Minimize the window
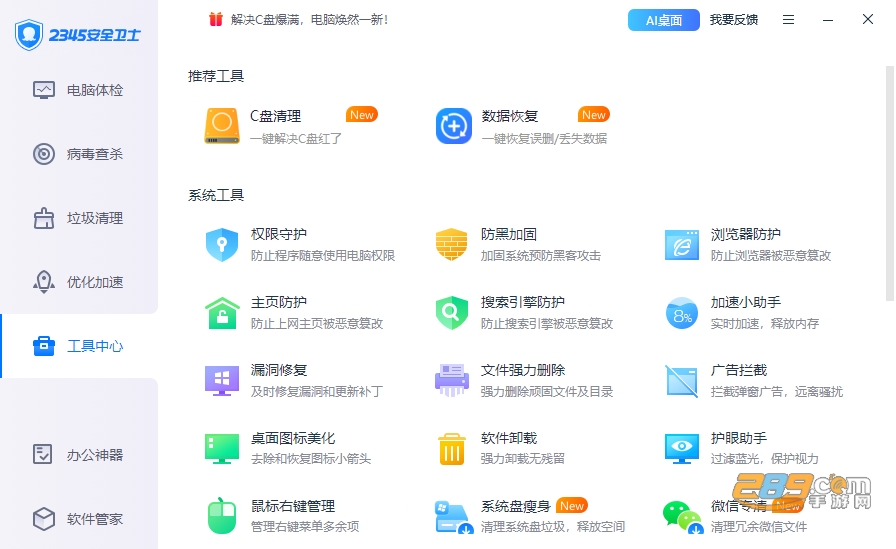The width and height of the screenshot is (896, 549). (x=827, y=20)
